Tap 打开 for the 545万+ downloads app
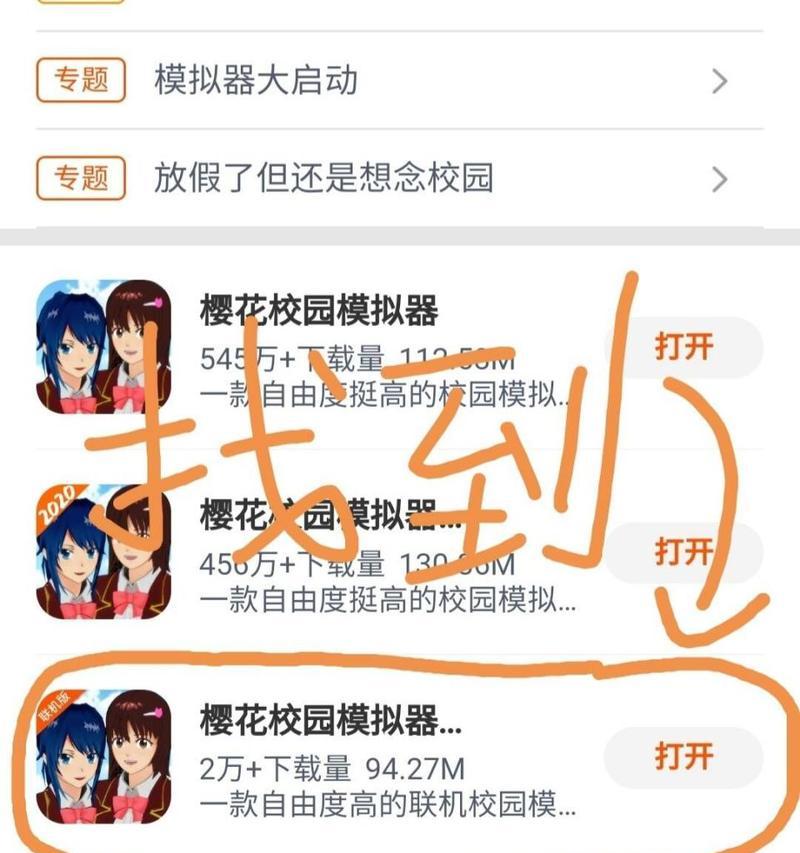The height and width of the screenshot is (853, 800). (x=684, y=347)
